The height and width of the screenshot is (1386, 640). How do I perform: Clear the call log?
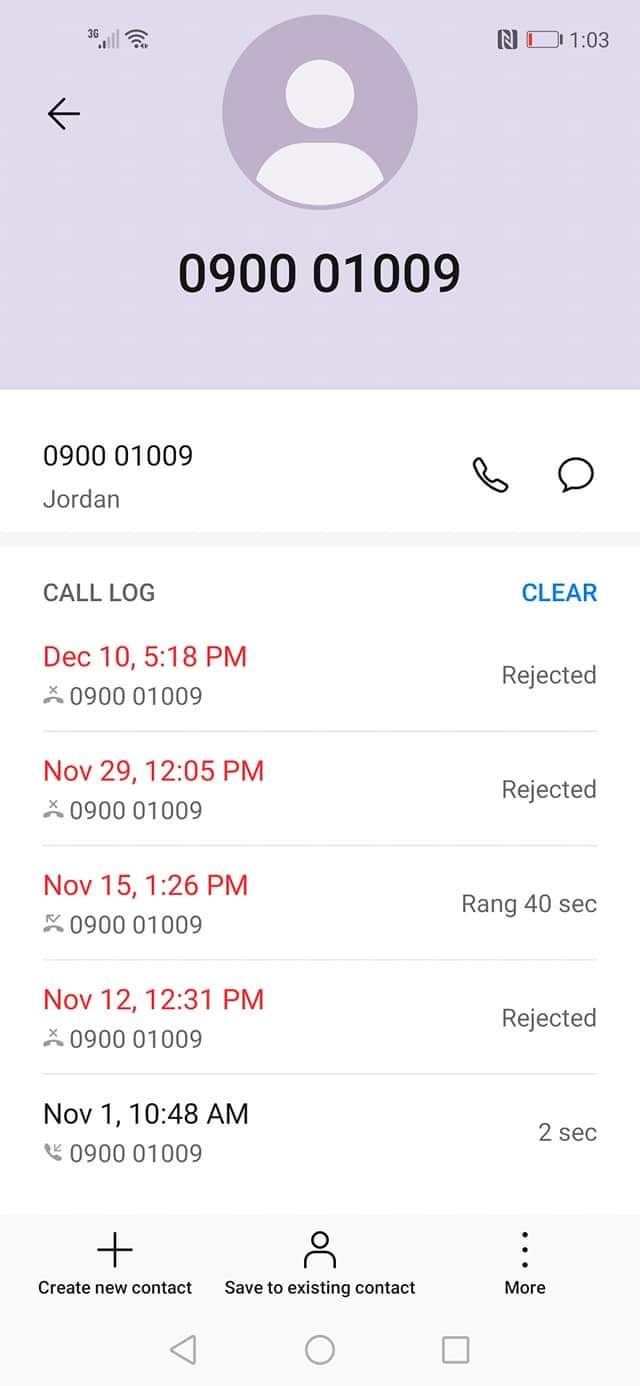559,592
